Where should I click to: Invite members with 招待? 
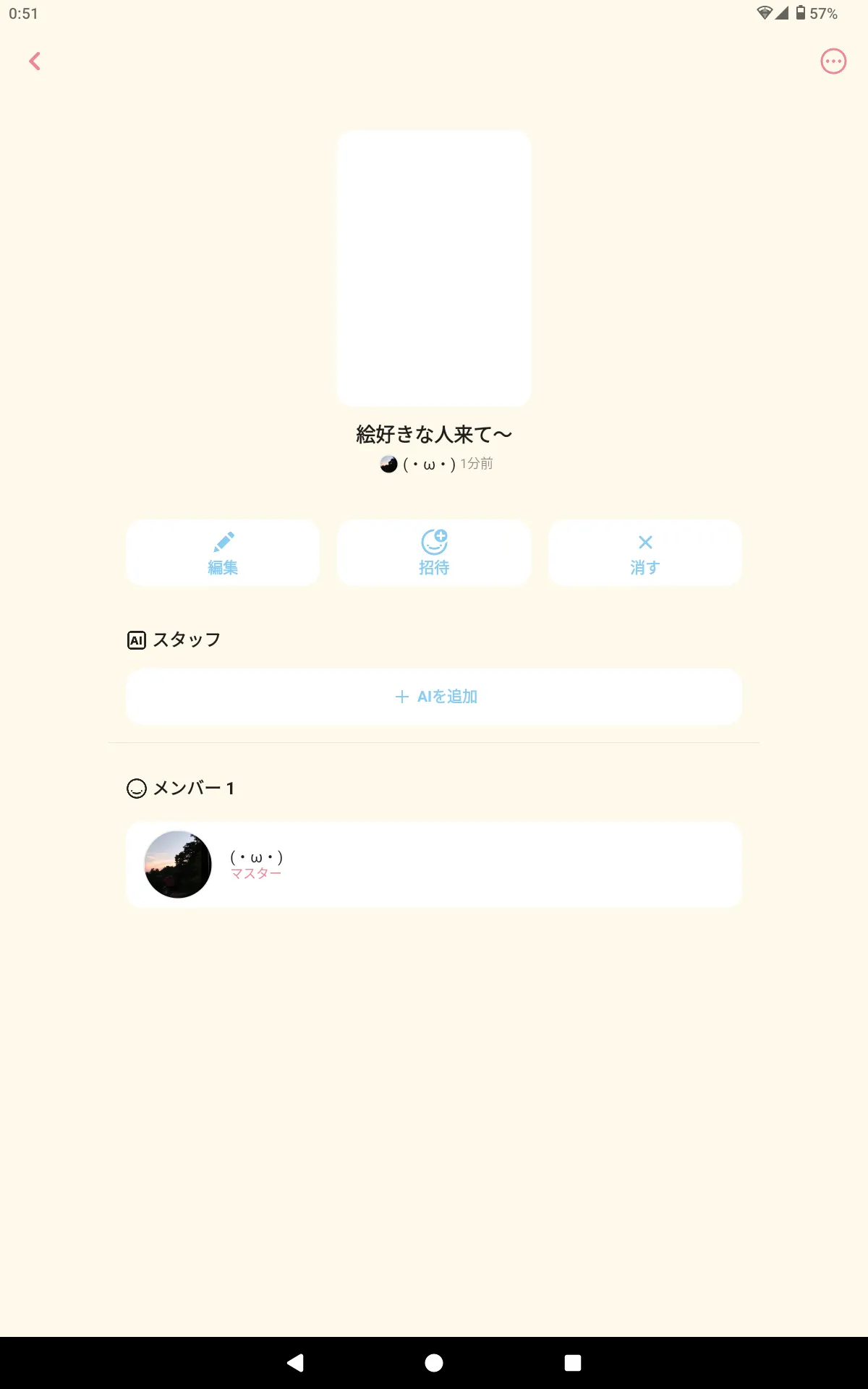pos(434,553)
